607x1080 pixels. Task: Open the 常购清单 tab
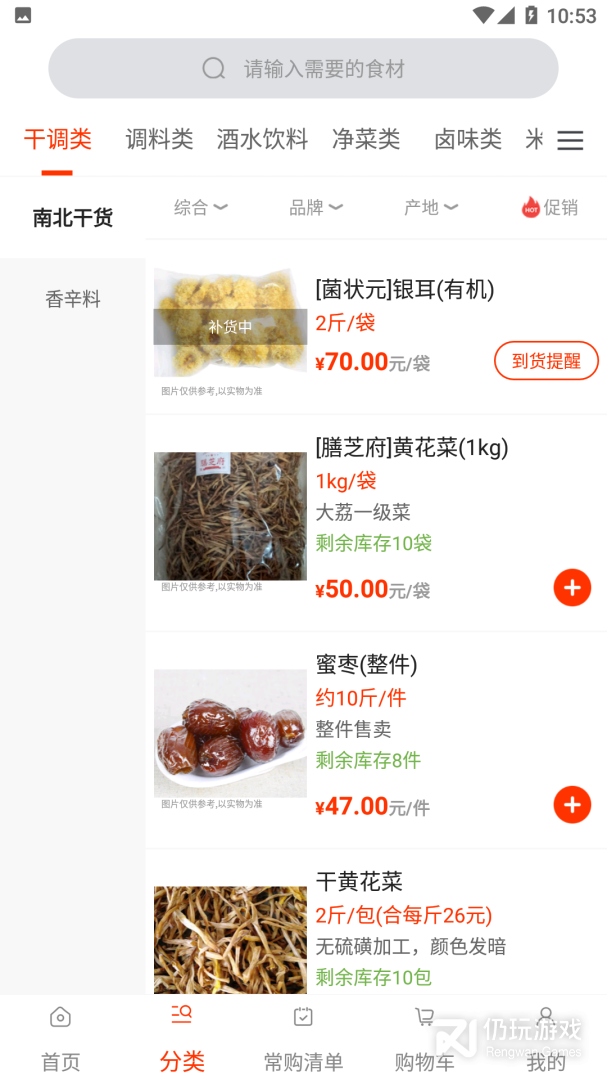point(303,1038)
